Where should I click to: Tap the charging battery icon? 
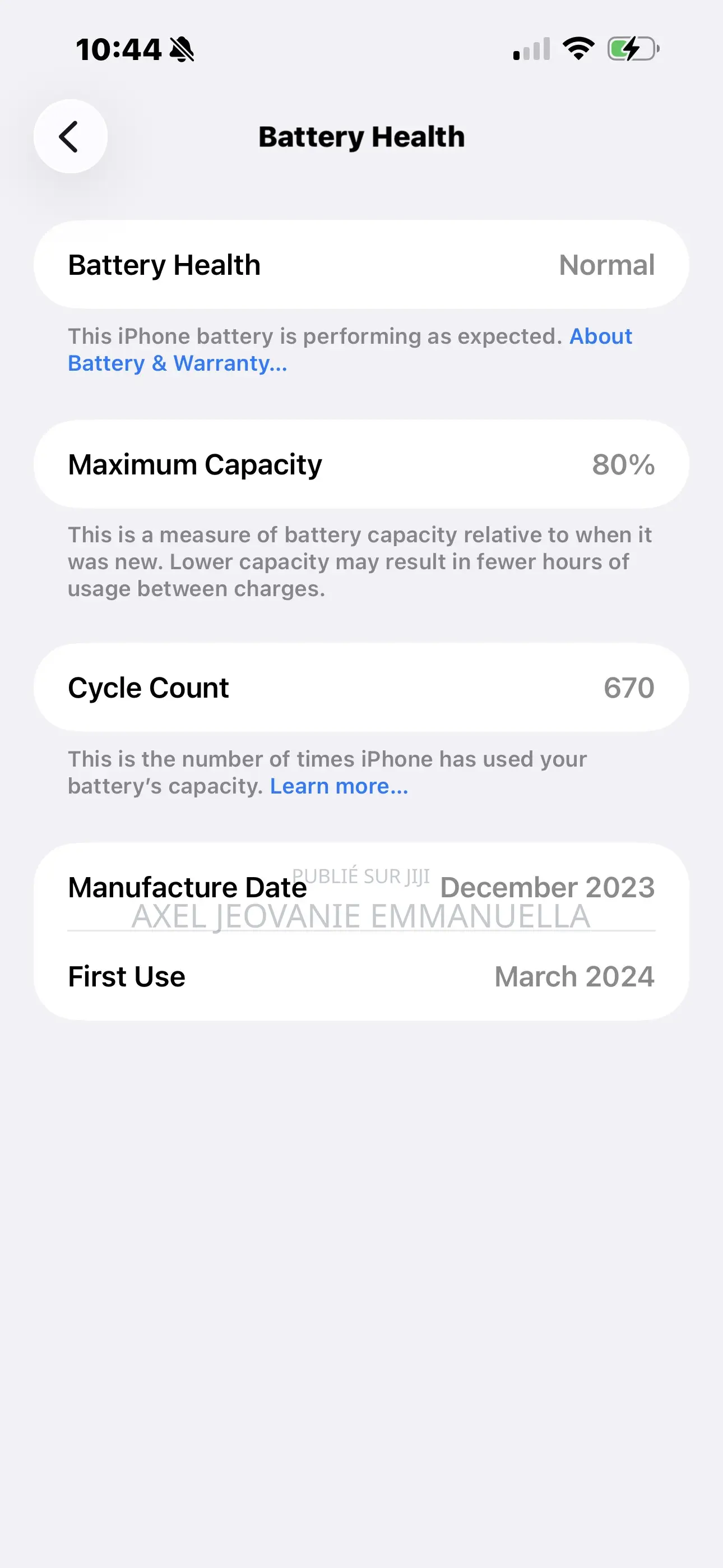[x=631, y=49]
